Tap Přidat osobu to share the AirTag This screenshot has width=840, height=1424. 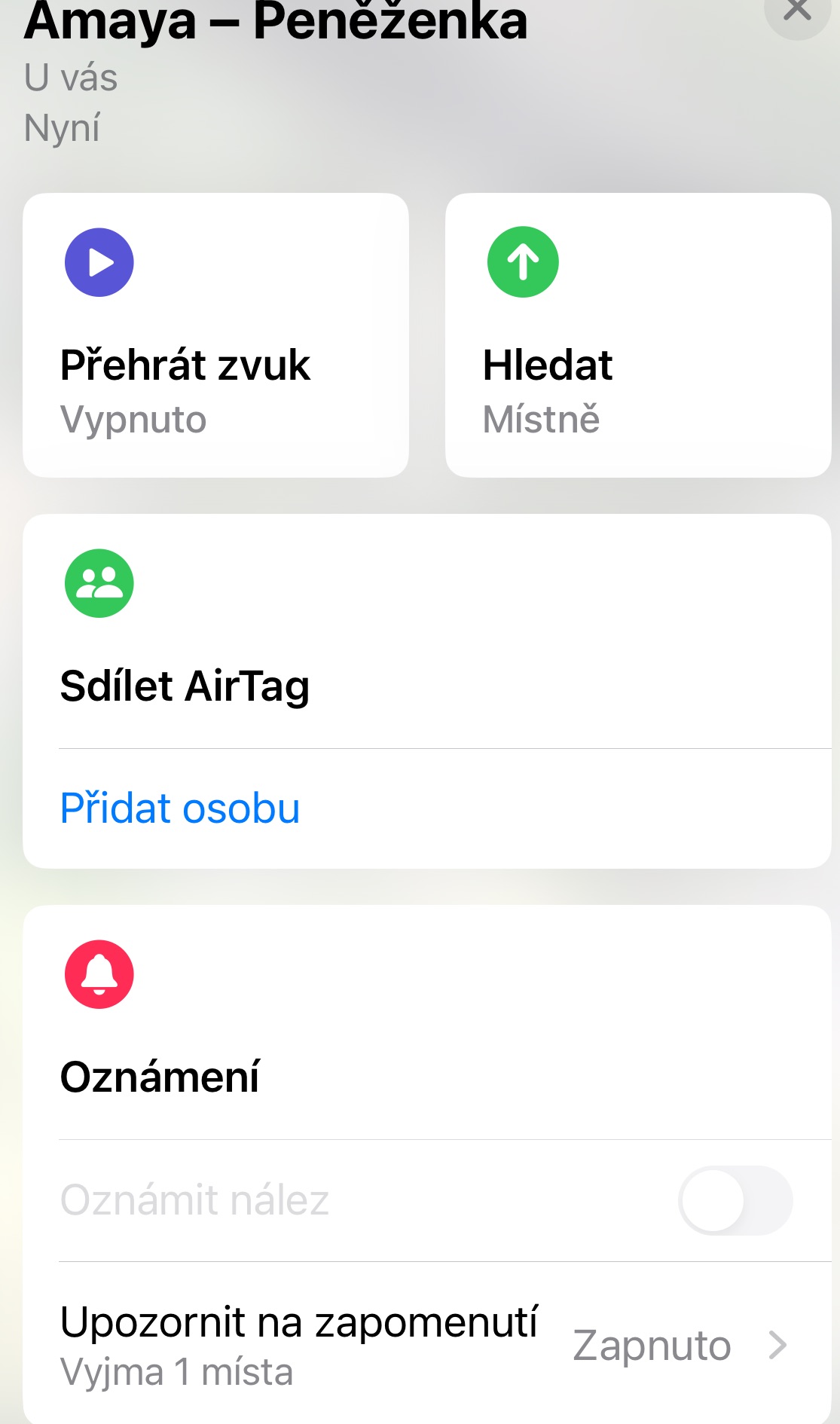pos(180,808)
